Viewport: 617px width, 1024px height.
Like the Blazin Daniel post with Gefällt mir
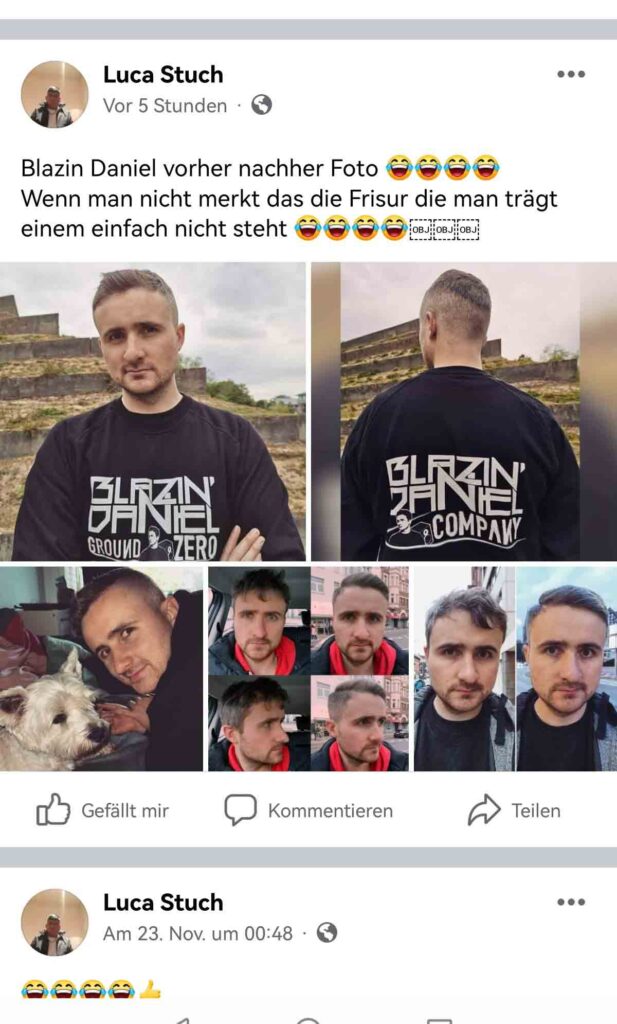tap(102, 810)
